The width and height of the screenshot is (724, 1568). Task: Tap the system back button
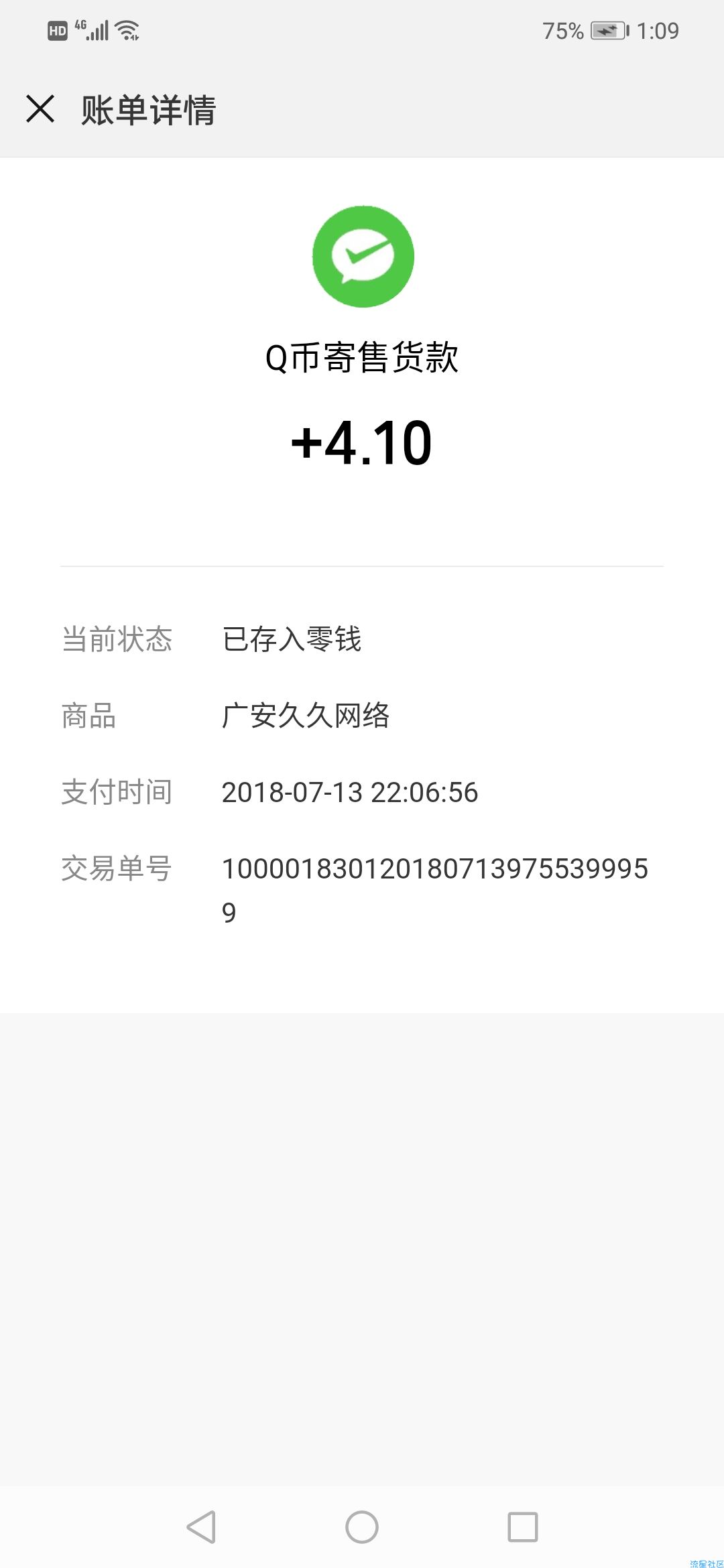[201, 1527]
